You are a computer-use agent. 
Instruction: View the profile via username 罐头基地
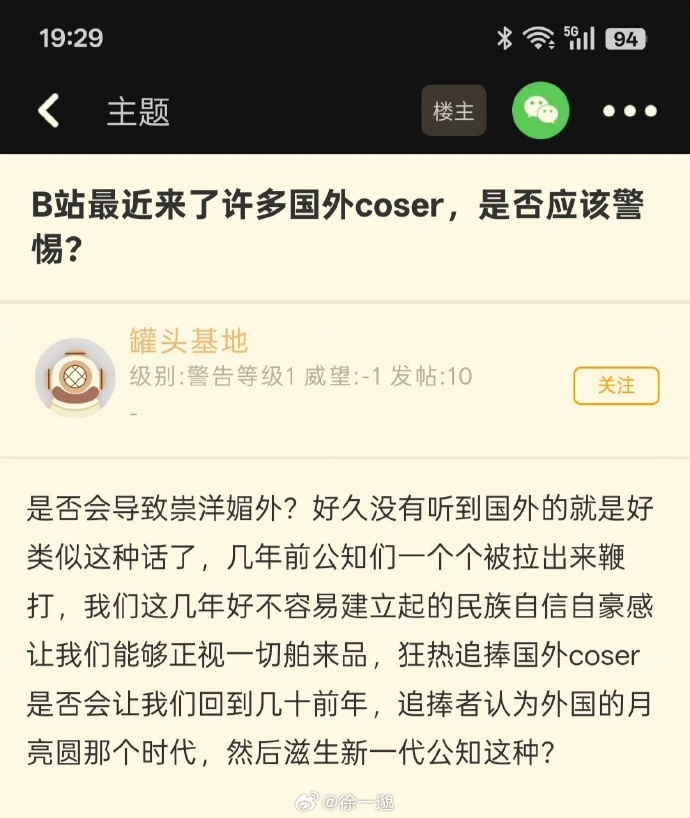point(188,341)
